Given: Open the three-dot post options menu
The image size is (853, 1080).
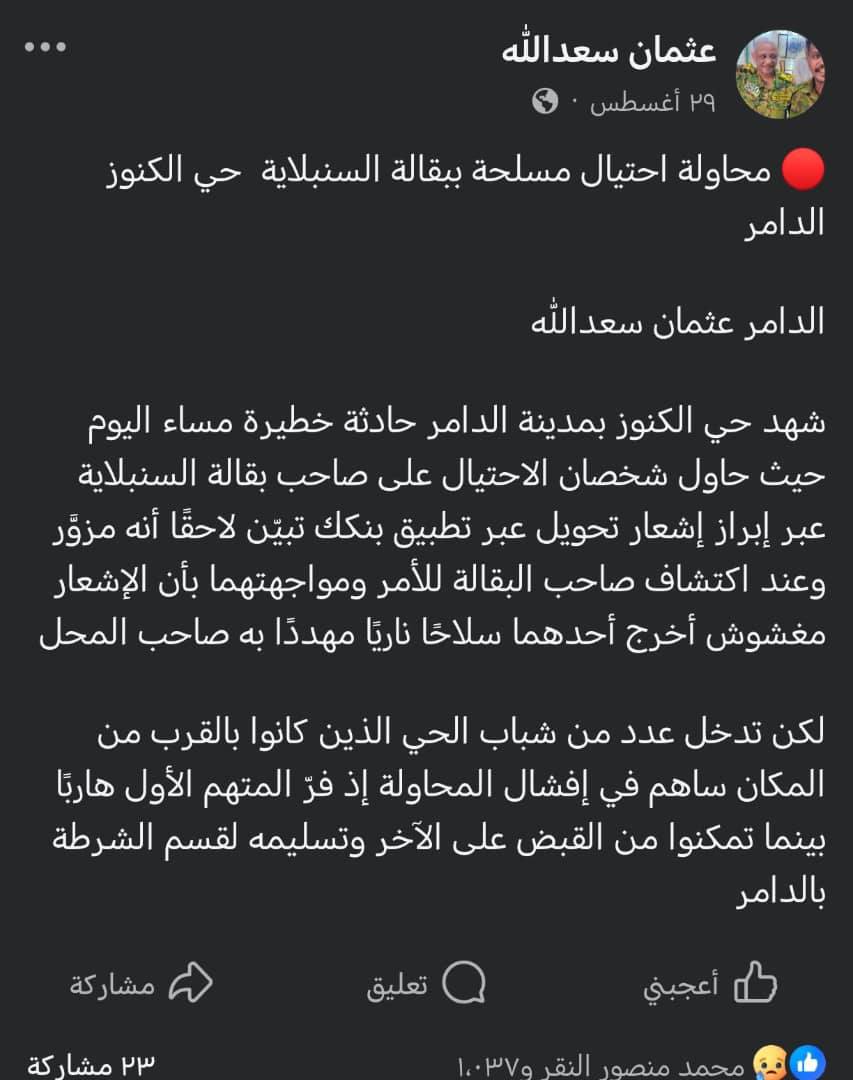Looking at the screenshot, I should [45, 47].
